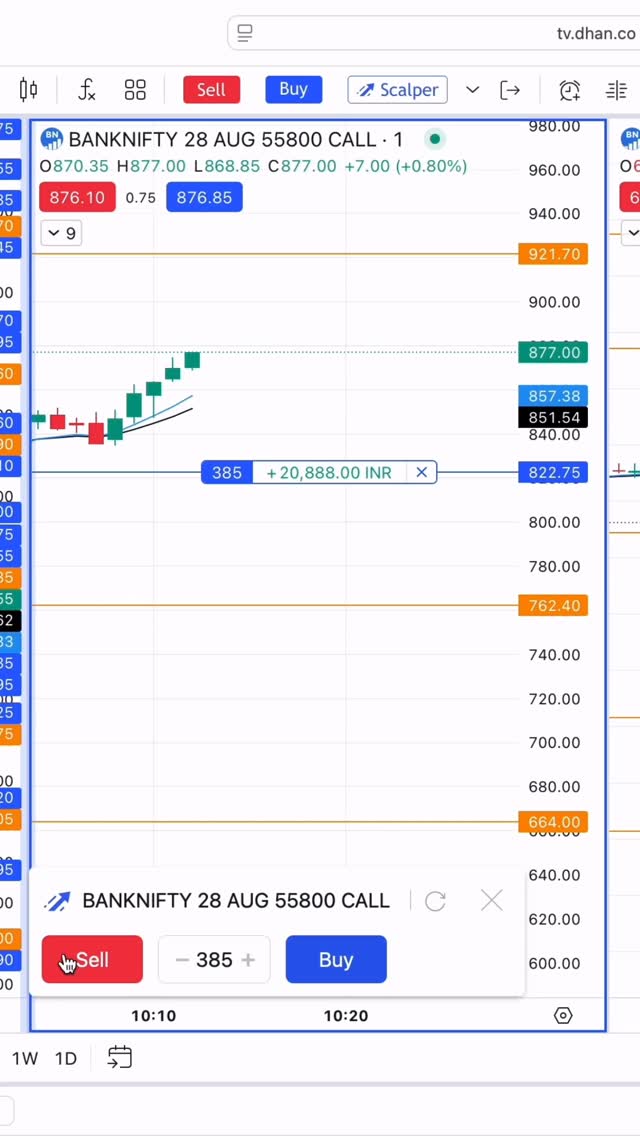Viewport: 640px width, 1136px height.
Task: Open the chart layout grid selector
Action: click(x=135, y=90)
